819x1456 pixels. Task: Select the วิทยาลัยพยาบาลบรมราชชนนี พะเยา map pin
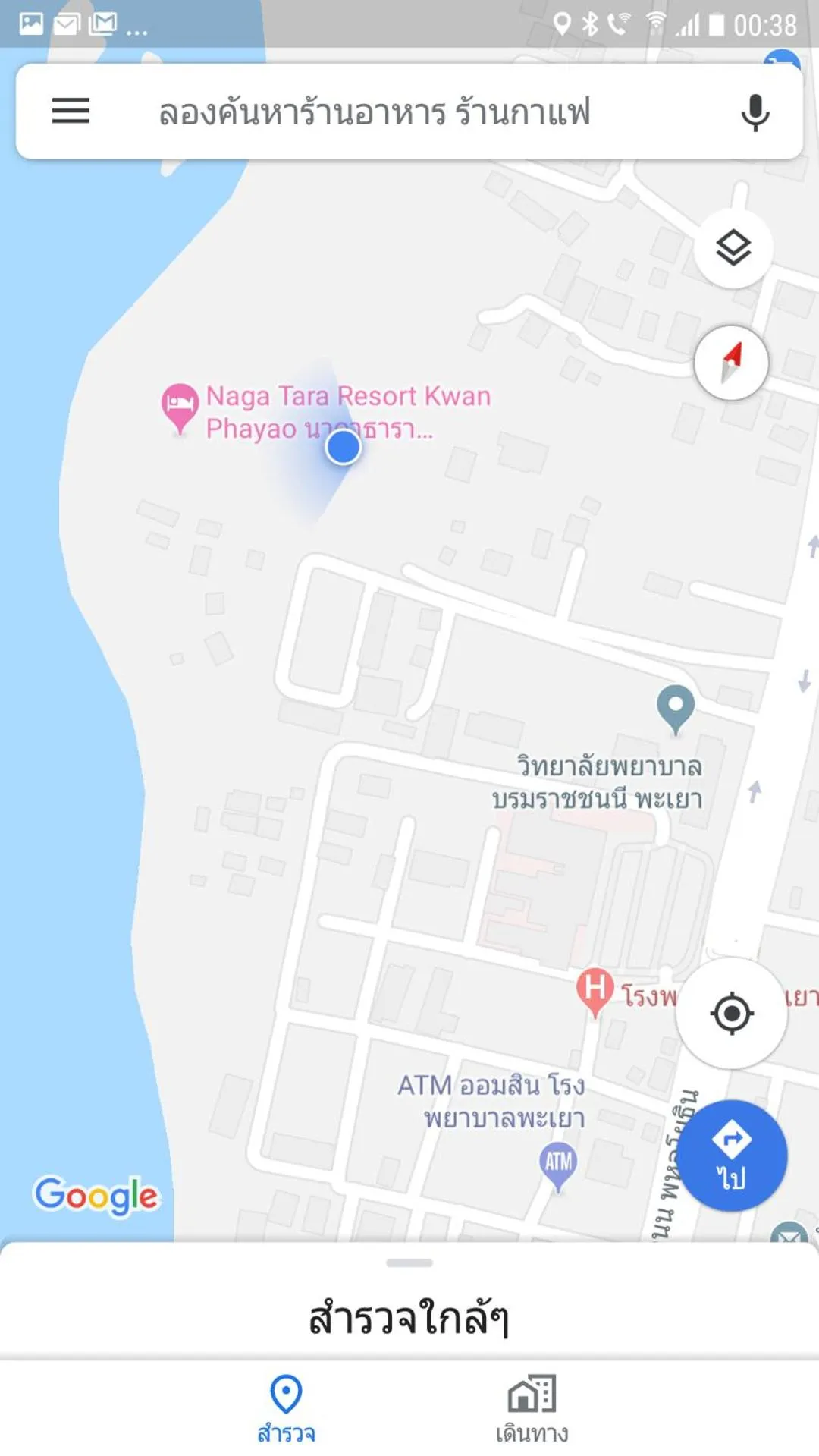pos(675,708)
